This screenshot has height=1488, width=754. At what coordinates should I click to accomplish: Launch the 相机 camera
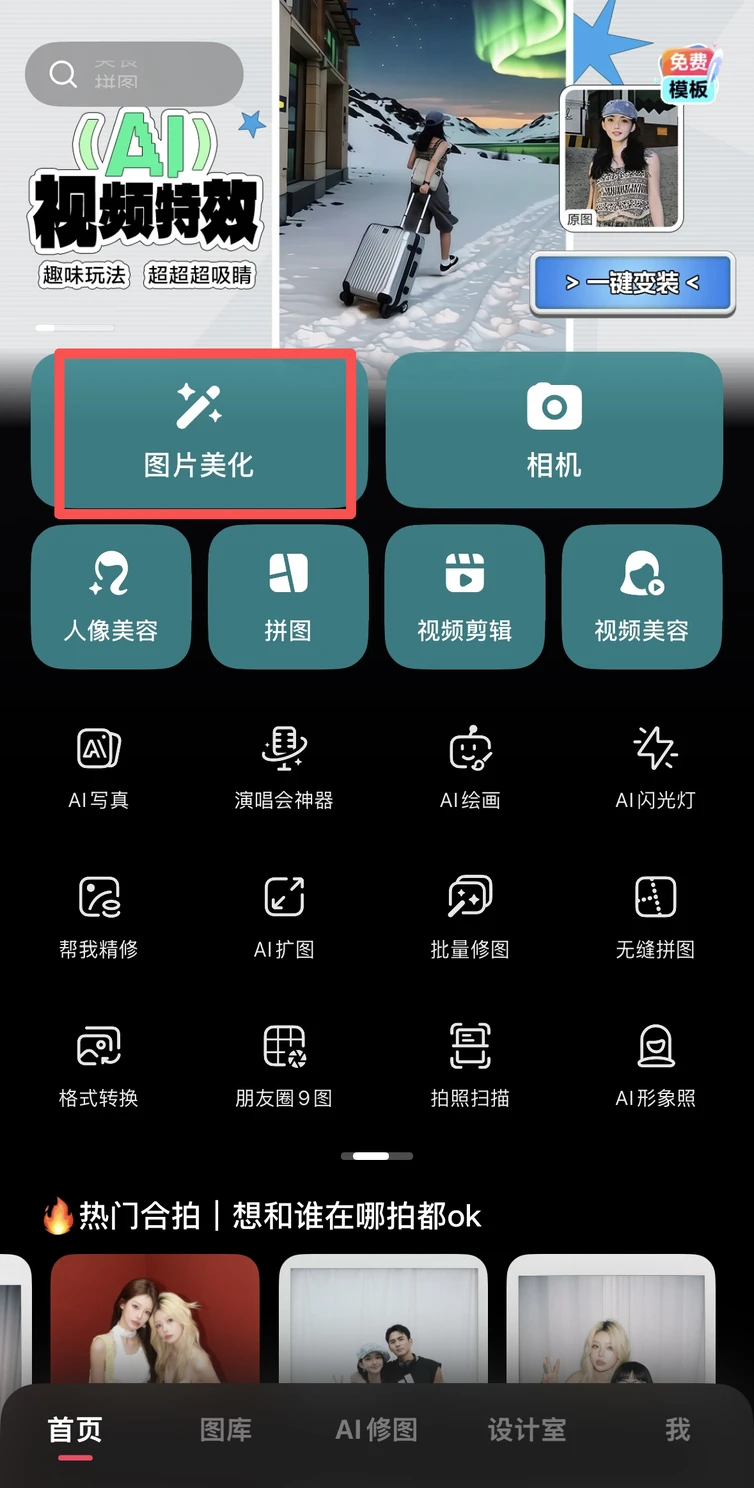(x=554, y=432)
